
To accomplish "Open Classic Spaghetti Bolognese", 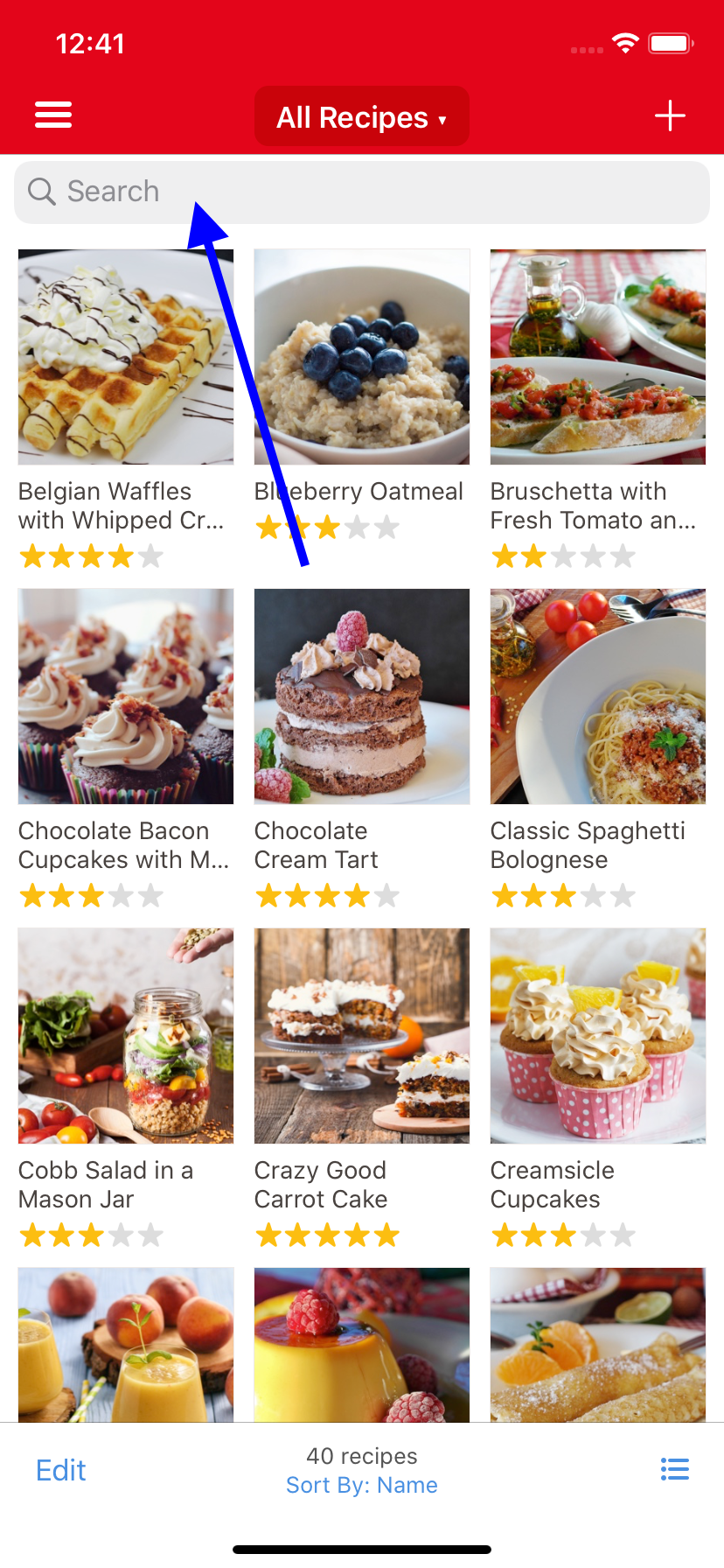I will click(x=597, y=696).
